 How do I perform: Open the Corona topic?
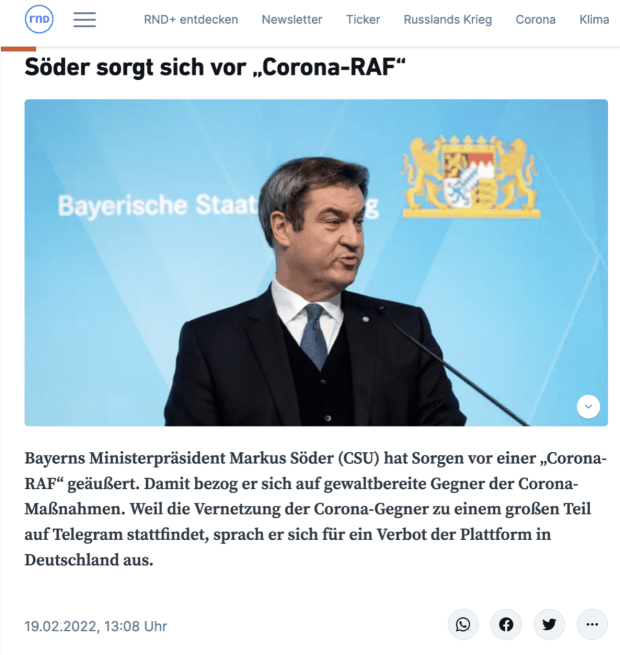[x=536, y=20]
